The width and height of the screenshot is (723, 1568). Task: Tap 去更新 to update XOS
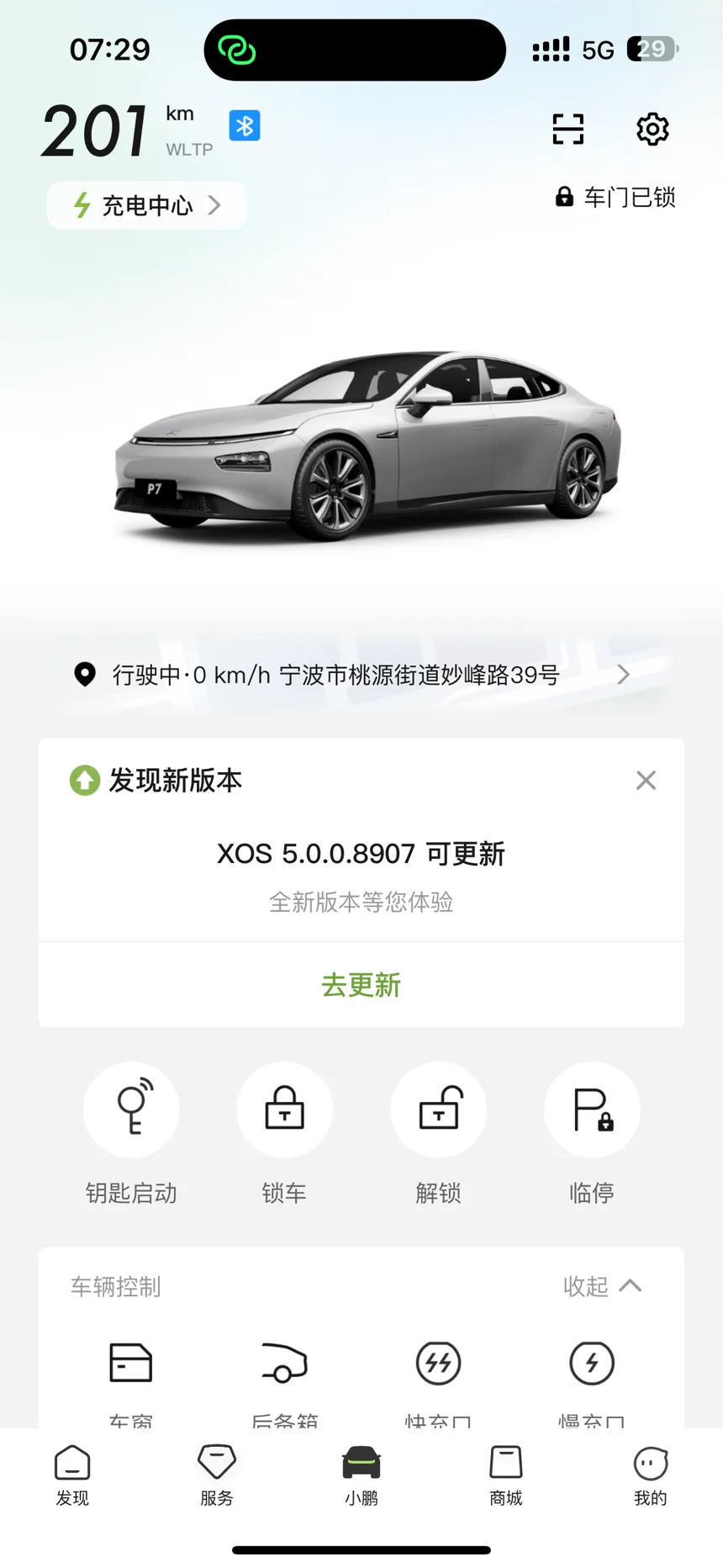click(x=361, y=985)
